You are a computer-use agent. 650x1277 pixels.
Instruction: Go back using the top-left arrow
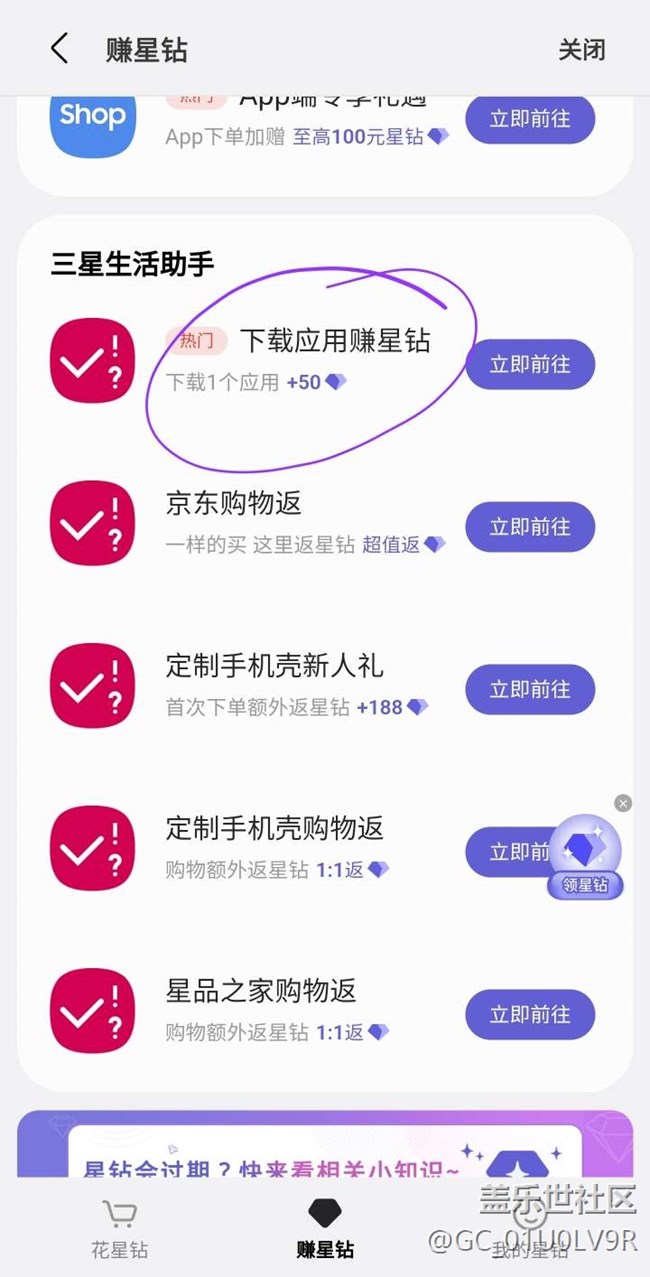tap(60, 49)
